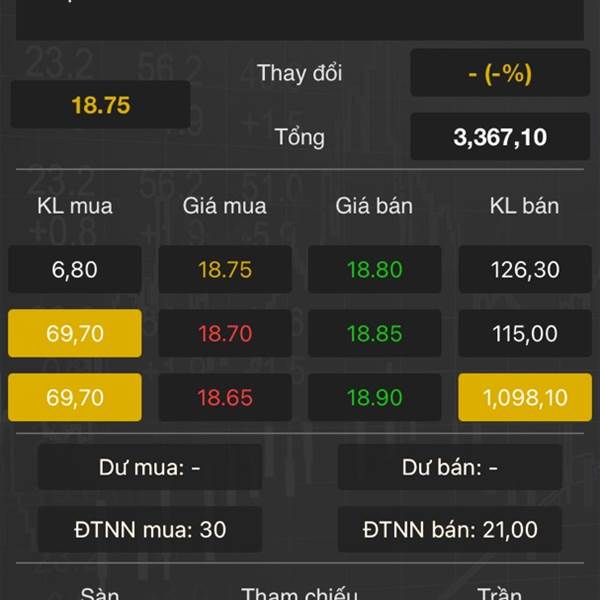
Task: Select the bid price 18.70
Action: [225, 334]
